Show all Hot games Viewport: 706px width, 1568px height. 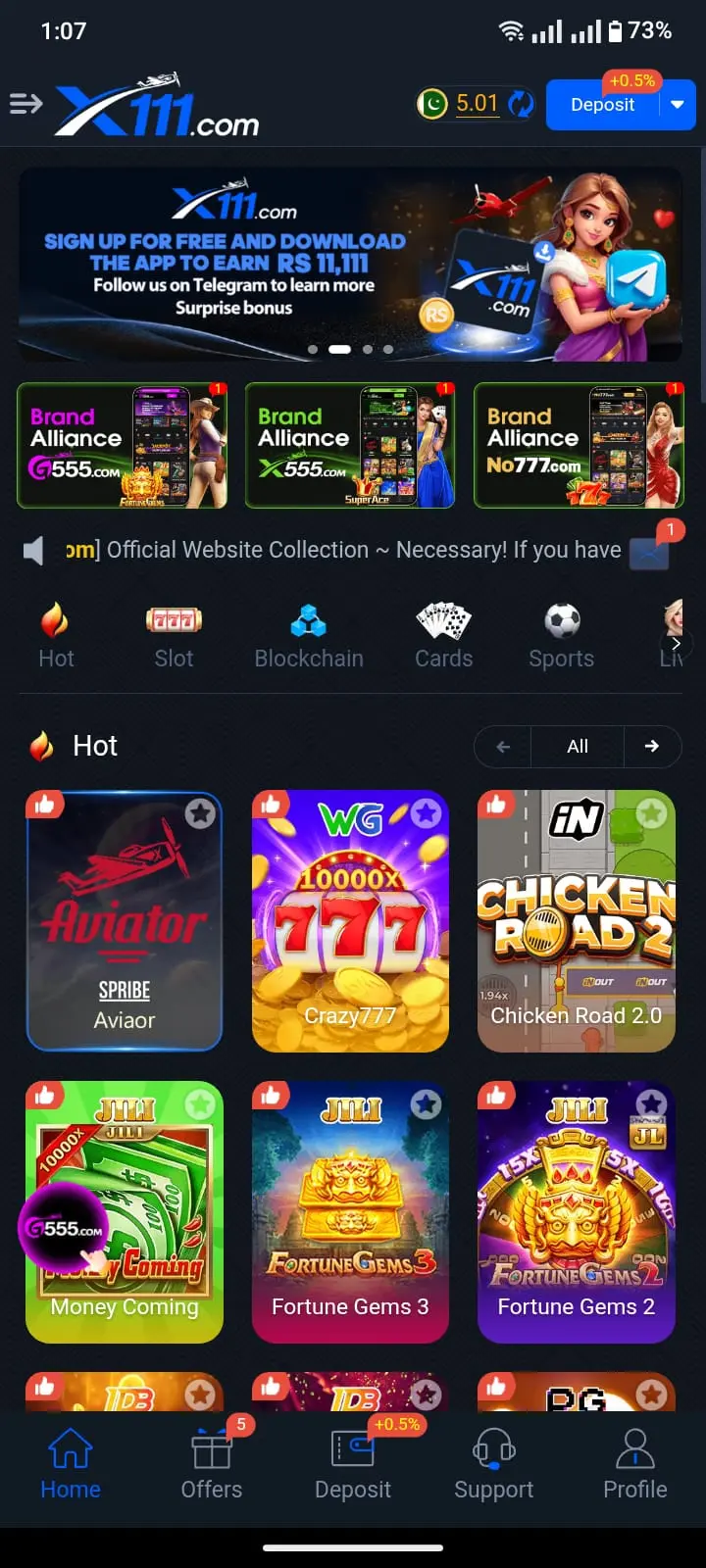[x=578, y=747]
